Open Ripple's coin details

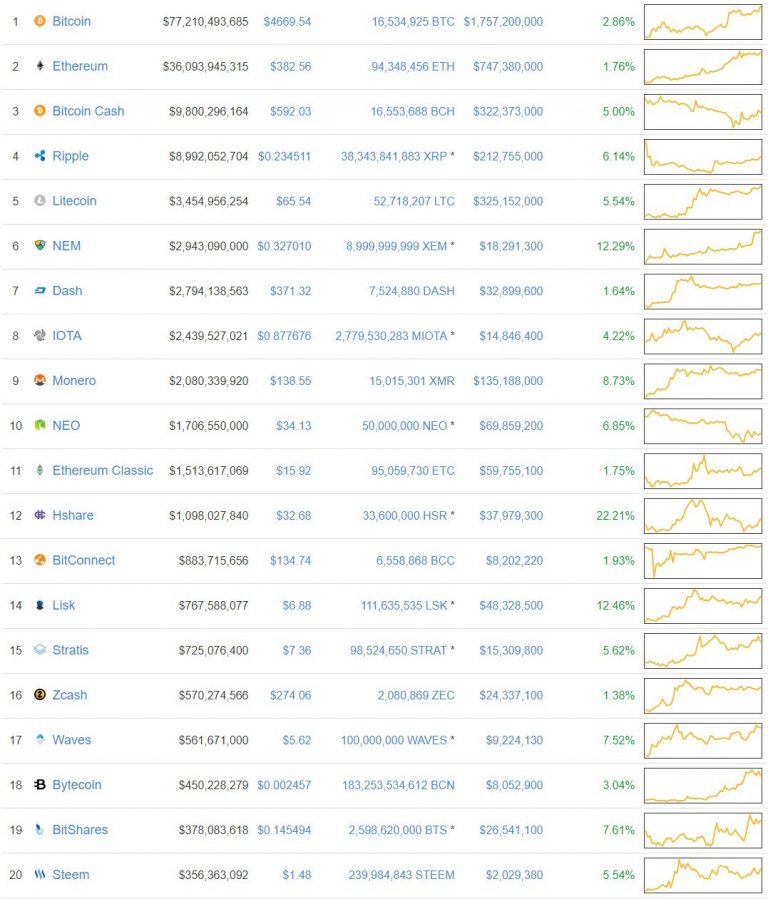pos(70,156)
